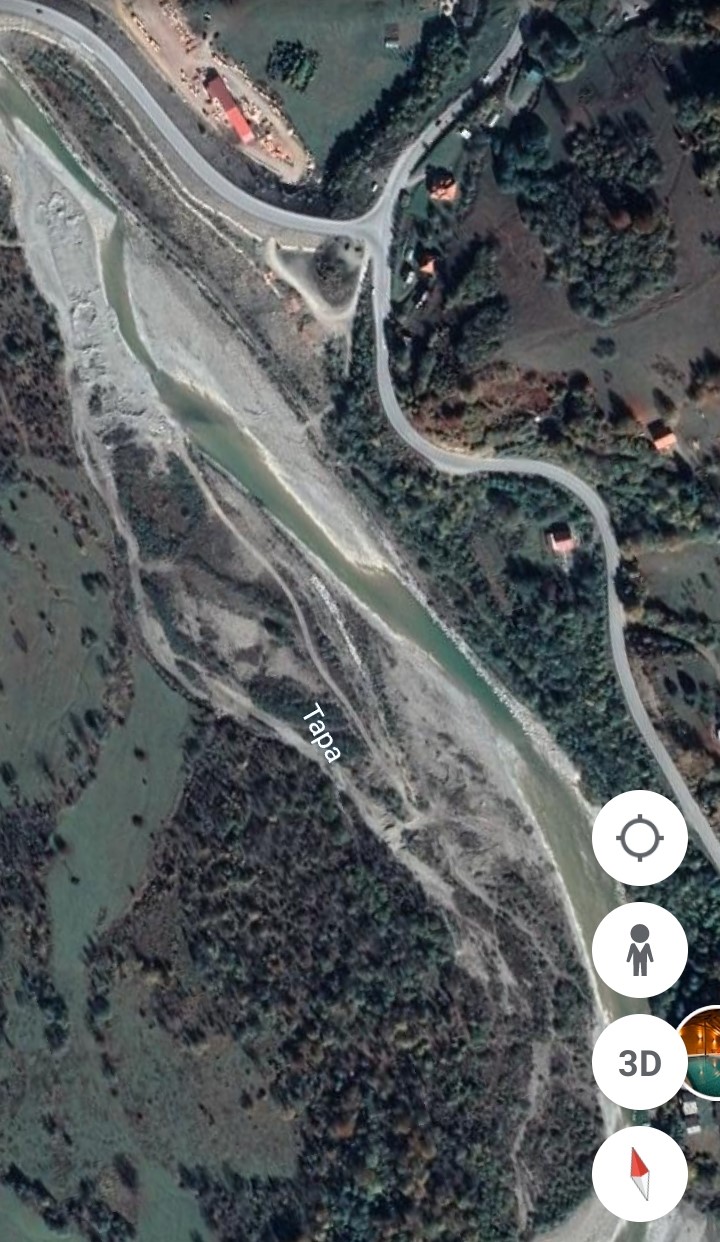Image resolution: width=720 pixels, height=1242 pixels.
Task: Open the photo thumbnail beside the 3D button
Action: 701,1053
